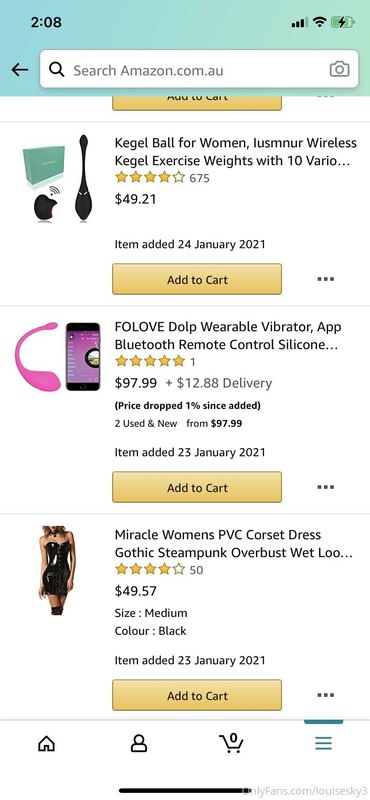Open the Miracle Womens PVC Corset Dress listing

234,544
